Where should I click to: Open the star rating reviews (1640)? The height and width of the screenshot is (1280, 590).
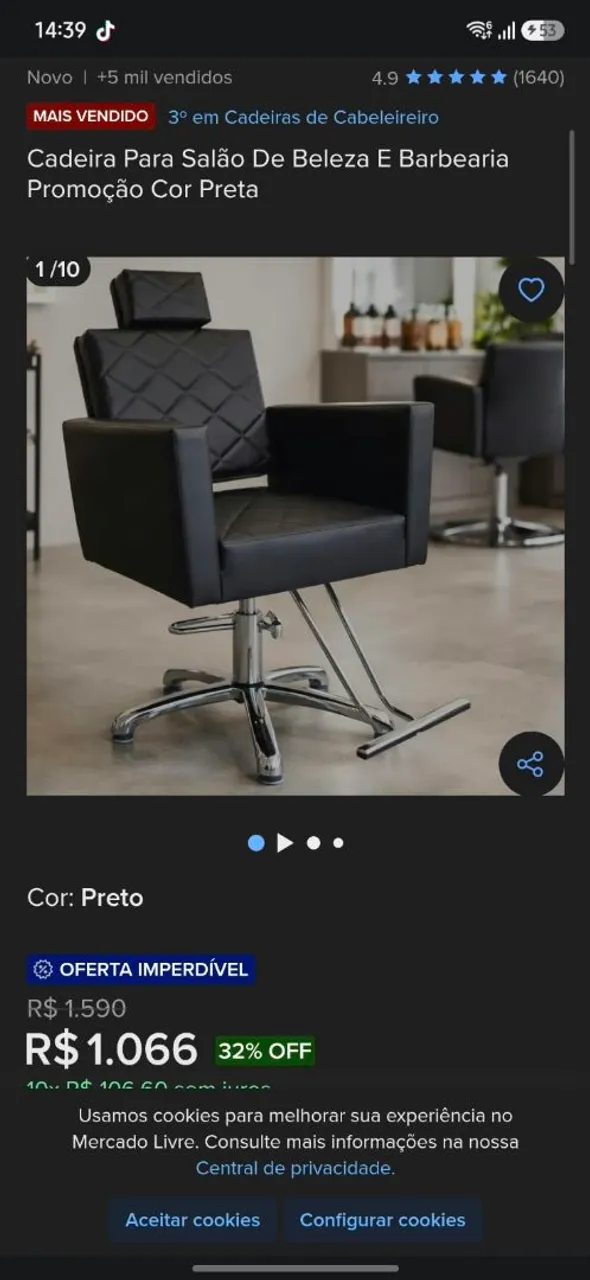click(x=468, y=77)
